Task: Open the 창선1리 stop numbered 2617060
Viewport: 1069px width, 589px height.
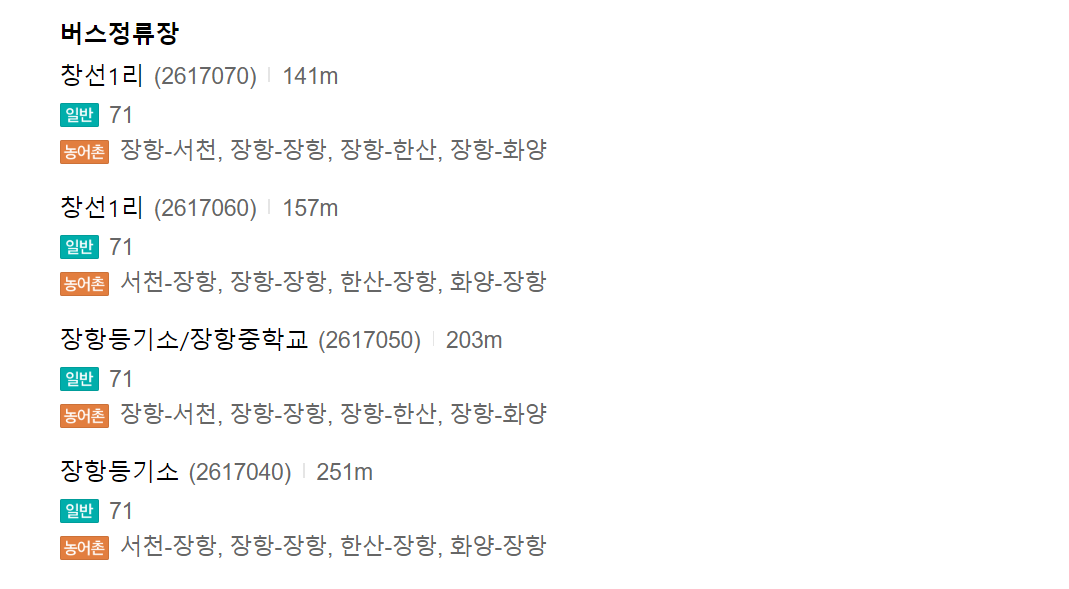Action: click(x=102, y=207)
